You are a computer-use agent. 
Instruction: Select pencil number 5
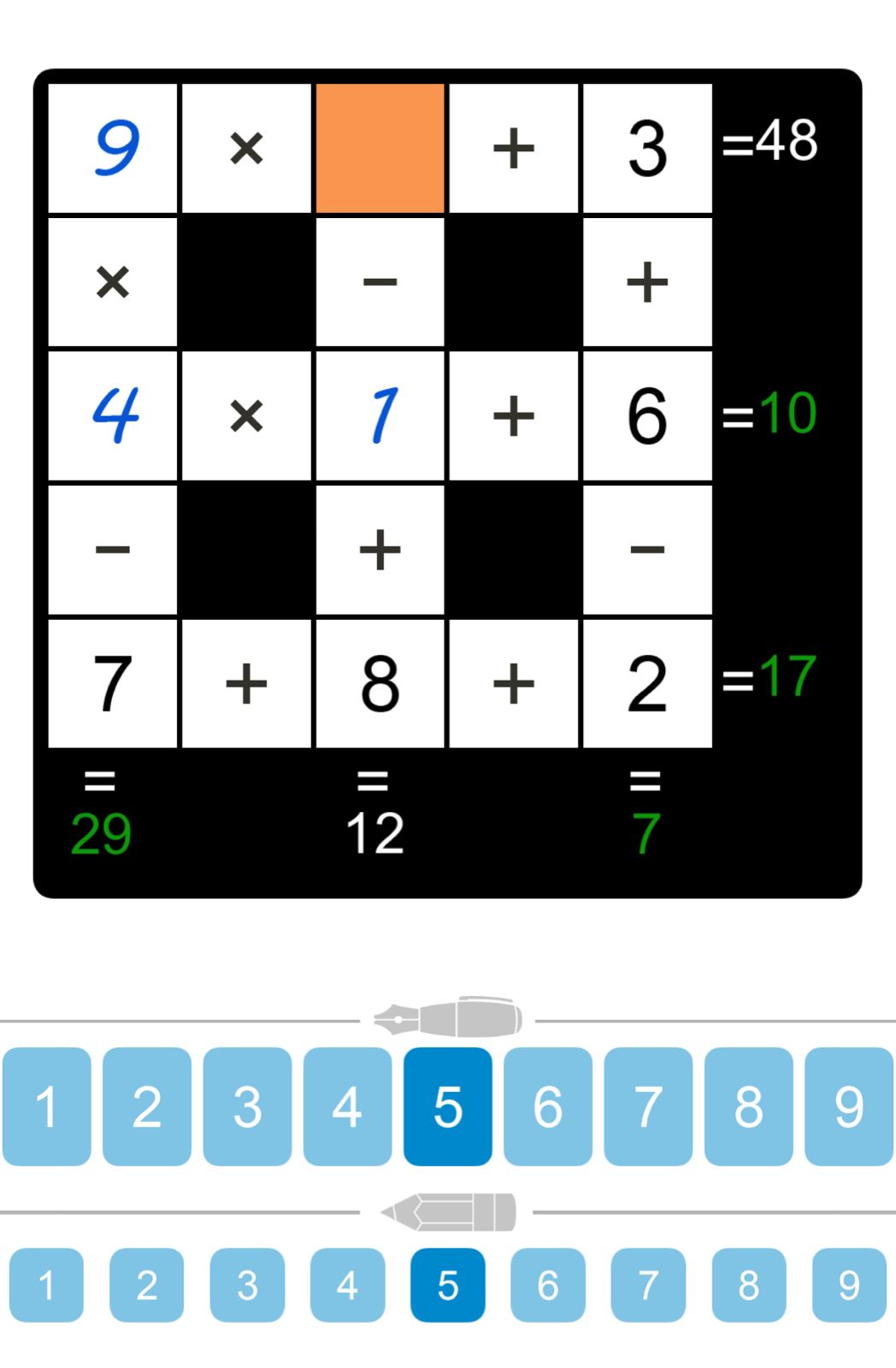pyautogui.click(x=446, y=1285)
